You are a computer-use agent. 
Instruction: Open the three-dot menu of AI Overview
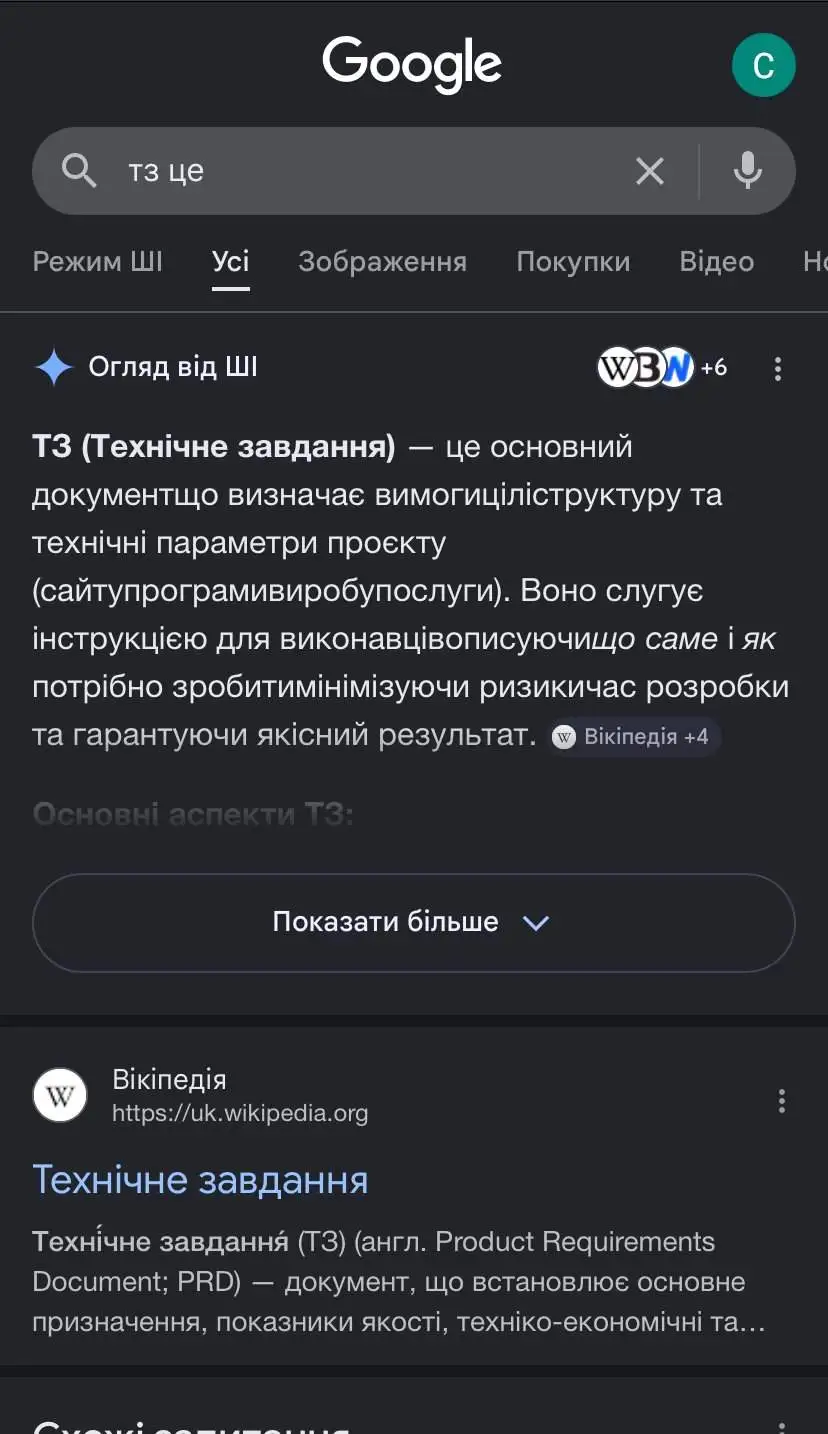778,368
